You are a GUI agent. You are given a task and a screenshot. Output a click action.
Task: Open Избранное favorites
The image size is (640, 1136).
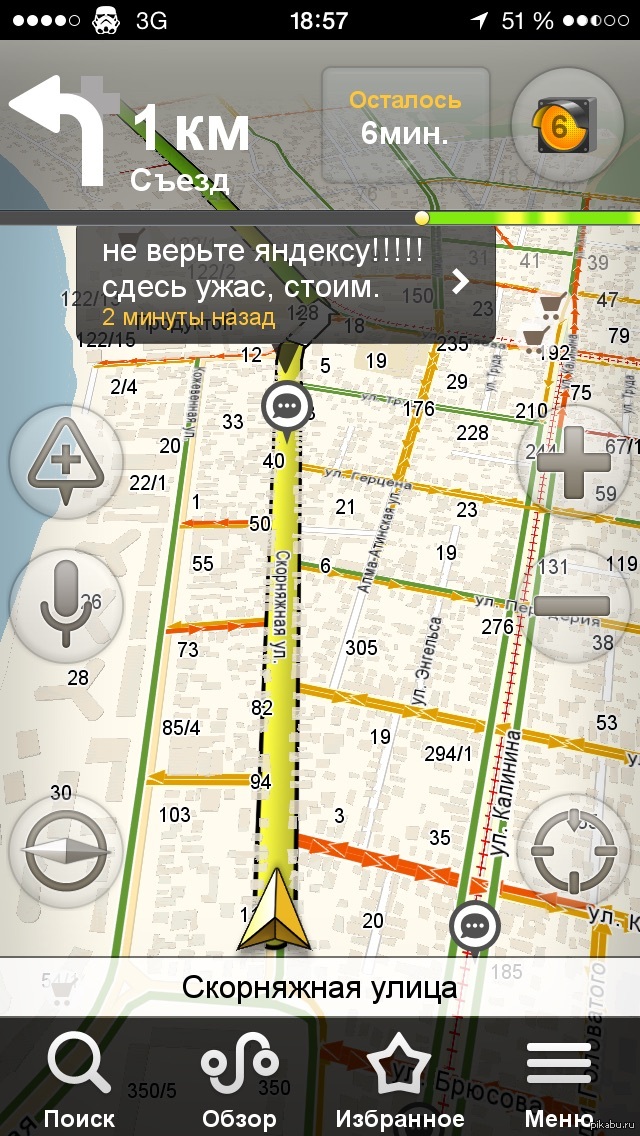click(400, 1080)
